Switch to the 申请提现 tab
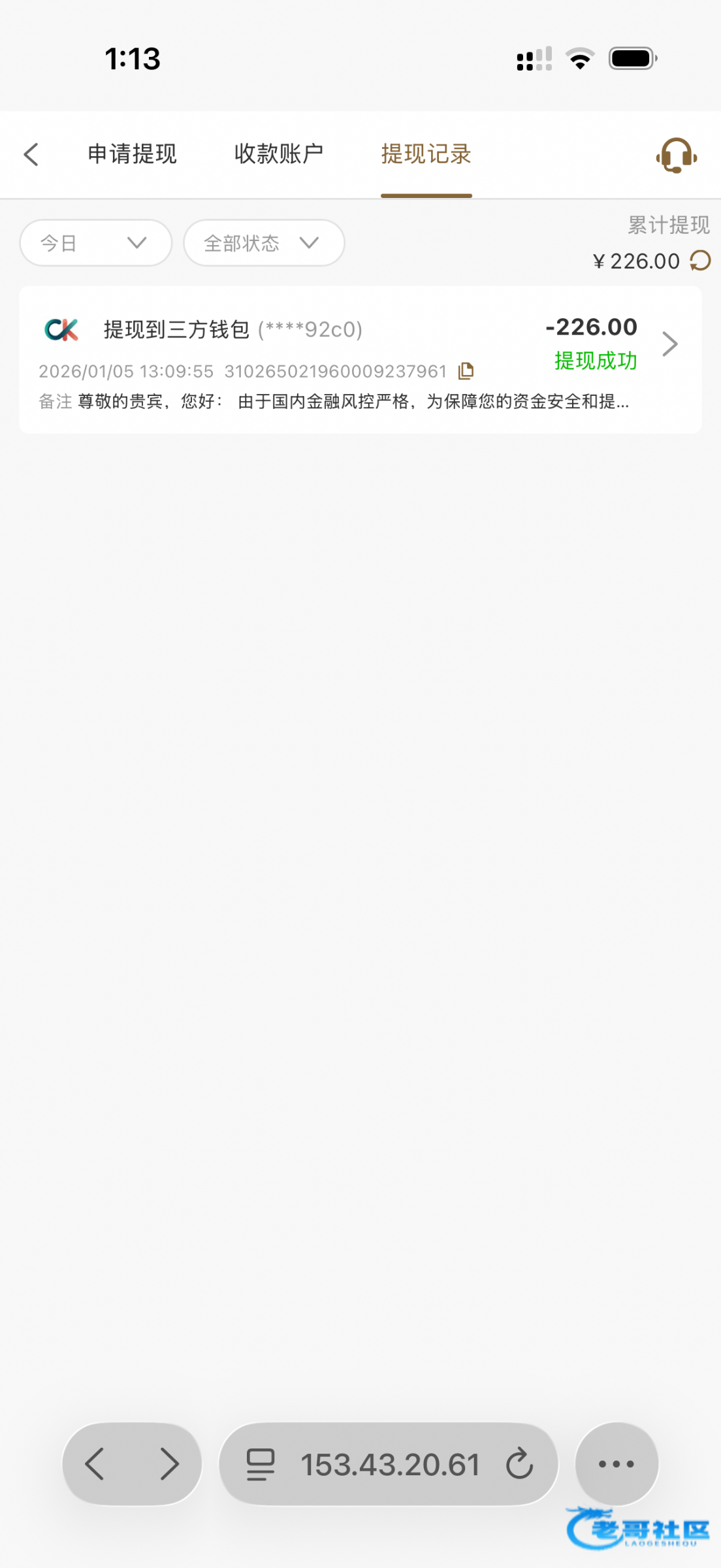Screen dimensions: 721x1568 (133, 154)
